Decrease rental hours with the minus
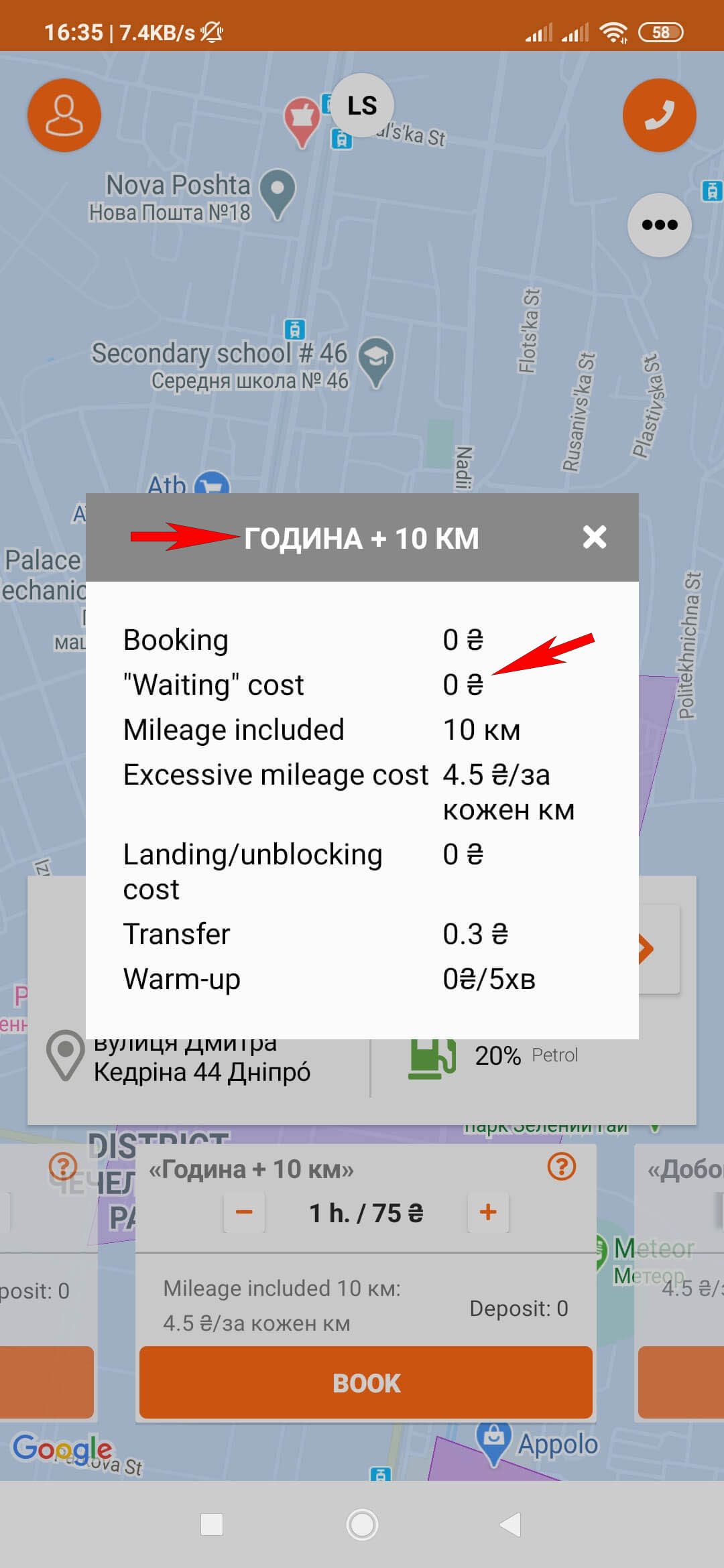724x1568 pixels. coord(244,1212)
